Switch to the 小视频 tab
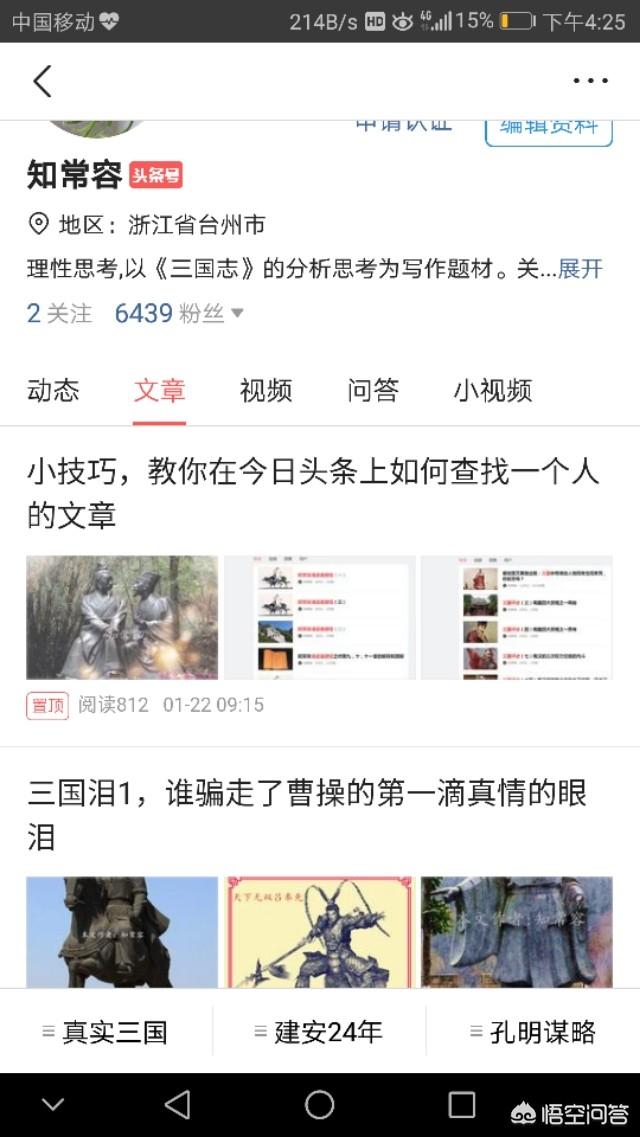This screenshot has width=640, height=1137. 493,390
